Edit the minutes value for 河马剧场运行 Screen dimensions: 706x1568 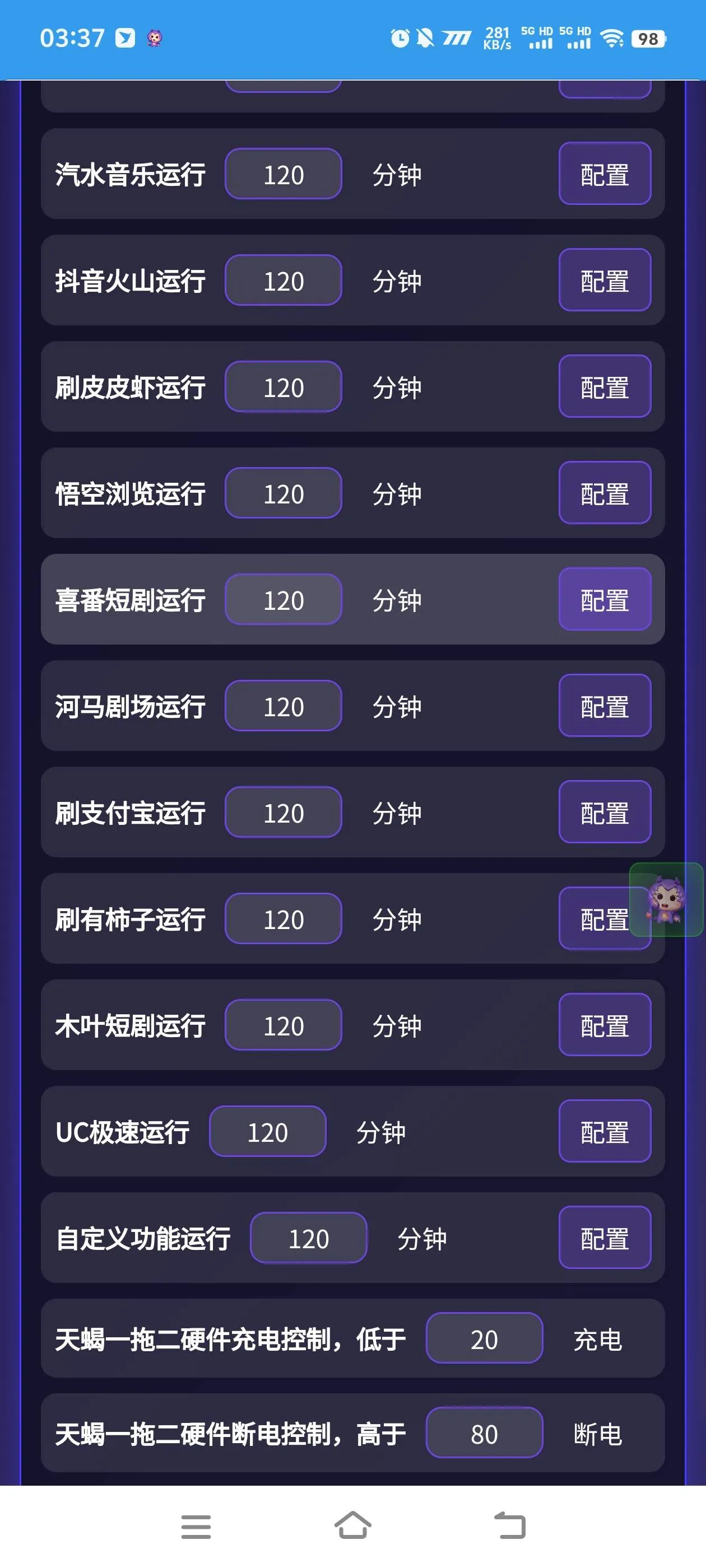[x=284, y=706]
